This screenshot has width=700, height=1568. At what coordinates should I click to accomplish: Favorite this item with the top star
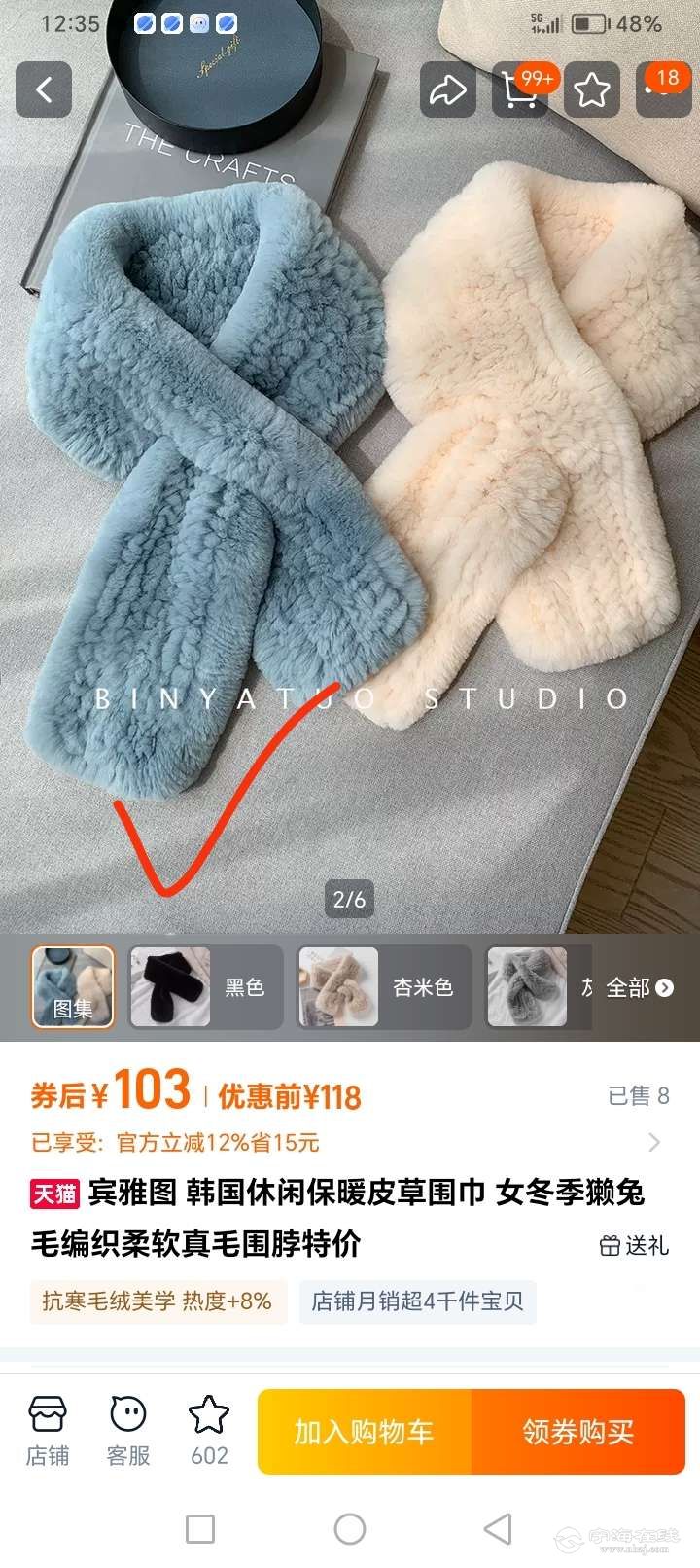click(x=591, y=90)
